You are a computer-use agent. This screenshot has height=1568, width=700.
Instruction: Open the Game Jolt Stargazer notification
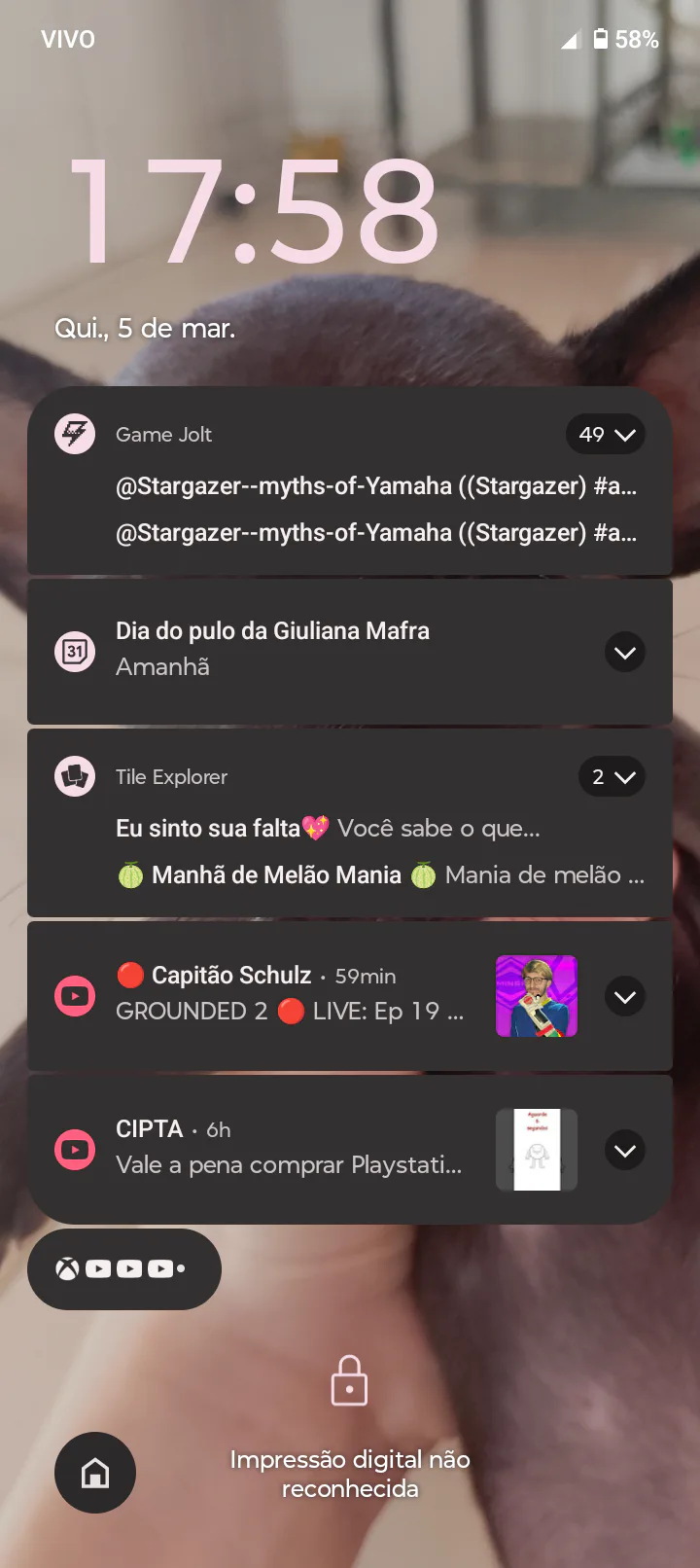[x=375, y=486]
